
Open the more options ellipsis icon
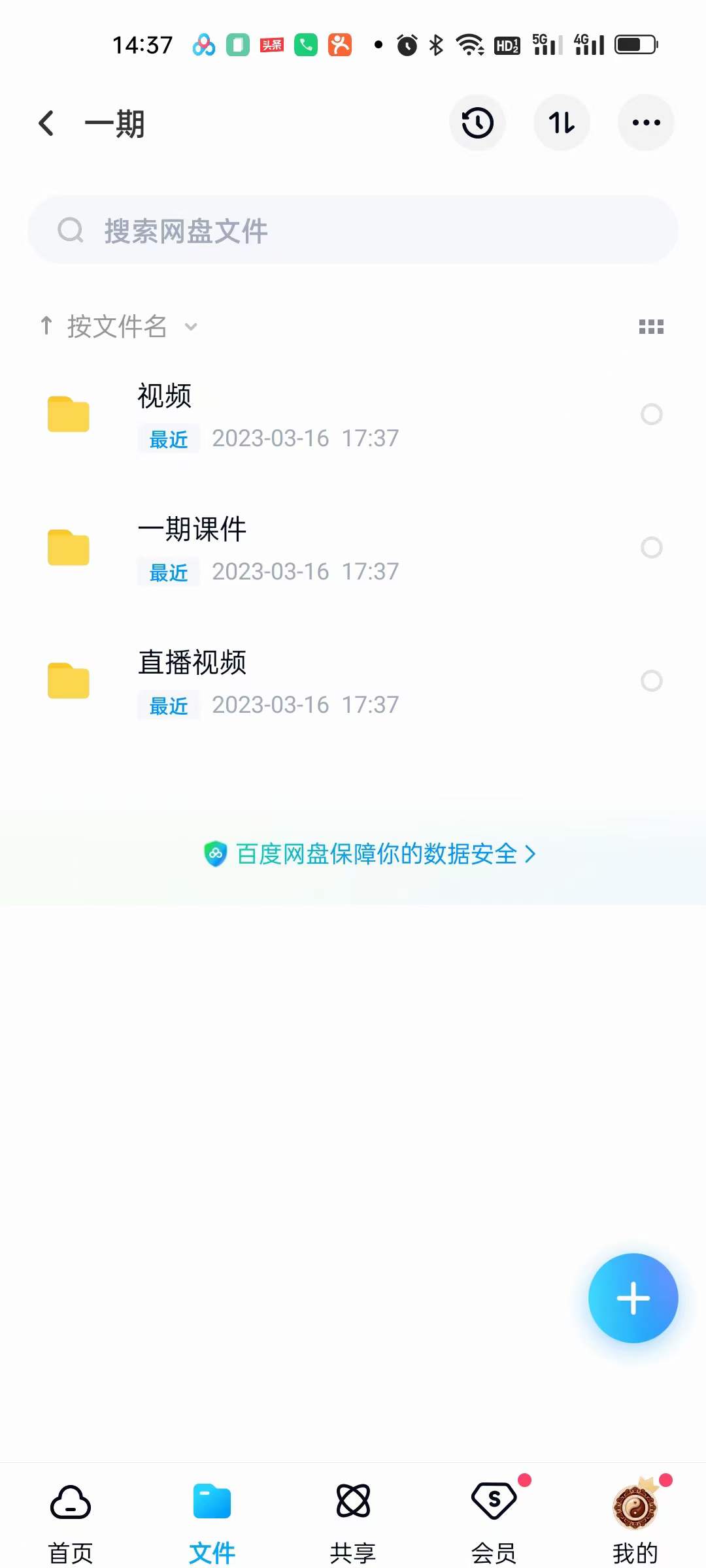[645, 122]
